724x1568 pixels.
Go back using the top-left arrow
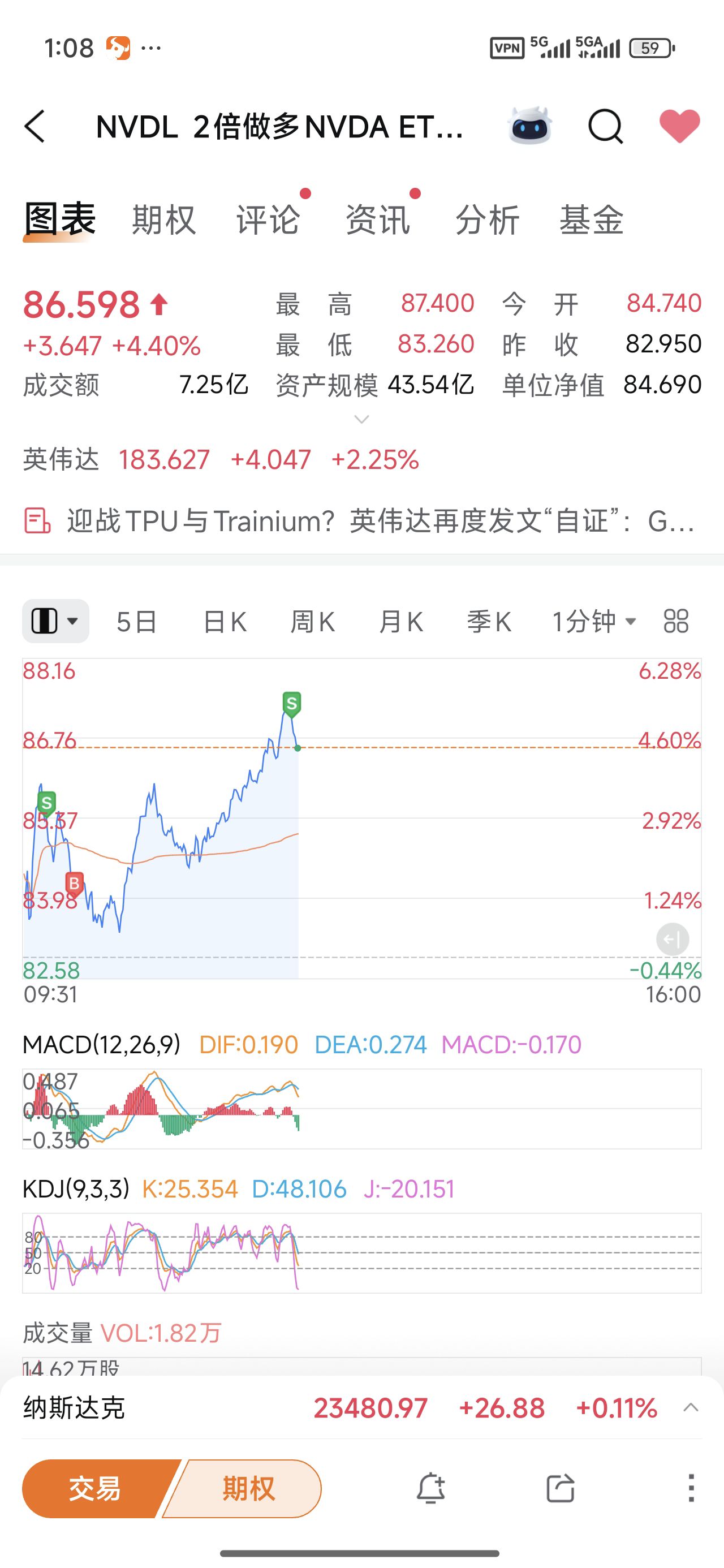(35, 127)
